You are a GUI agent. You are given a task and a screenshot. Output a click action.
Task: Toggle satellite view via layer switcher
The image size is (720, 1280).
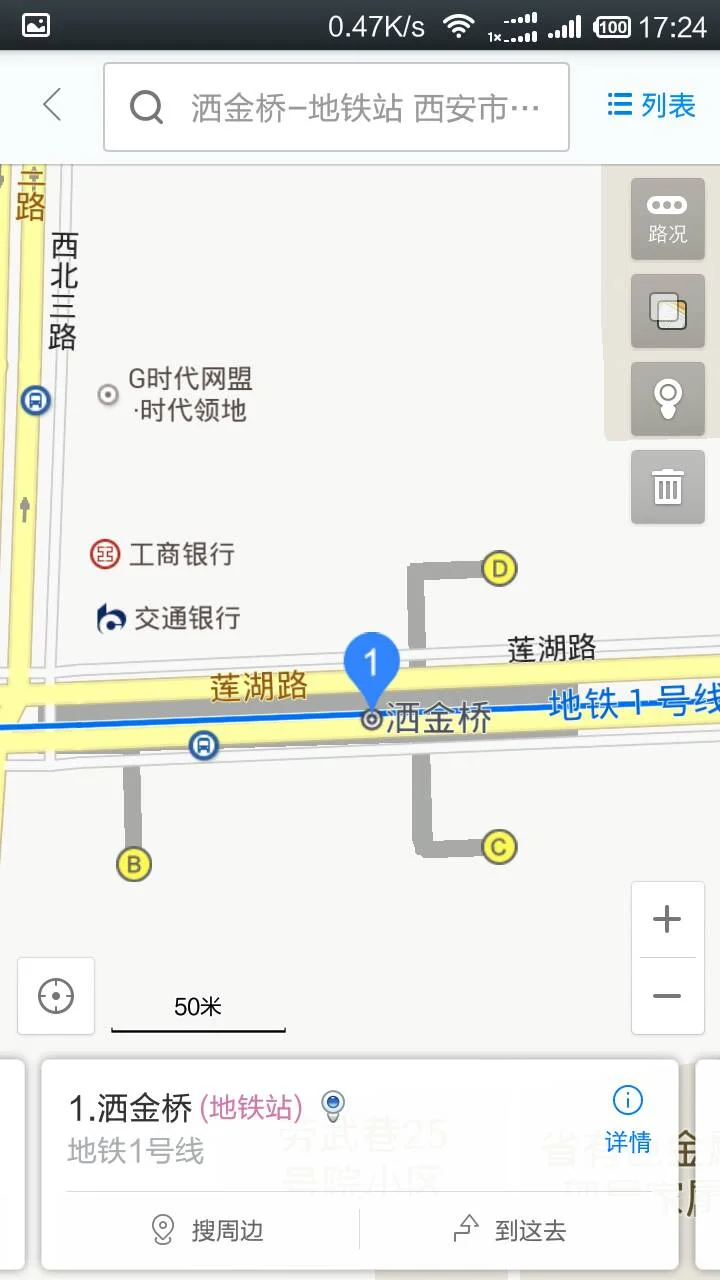point(667,311)
